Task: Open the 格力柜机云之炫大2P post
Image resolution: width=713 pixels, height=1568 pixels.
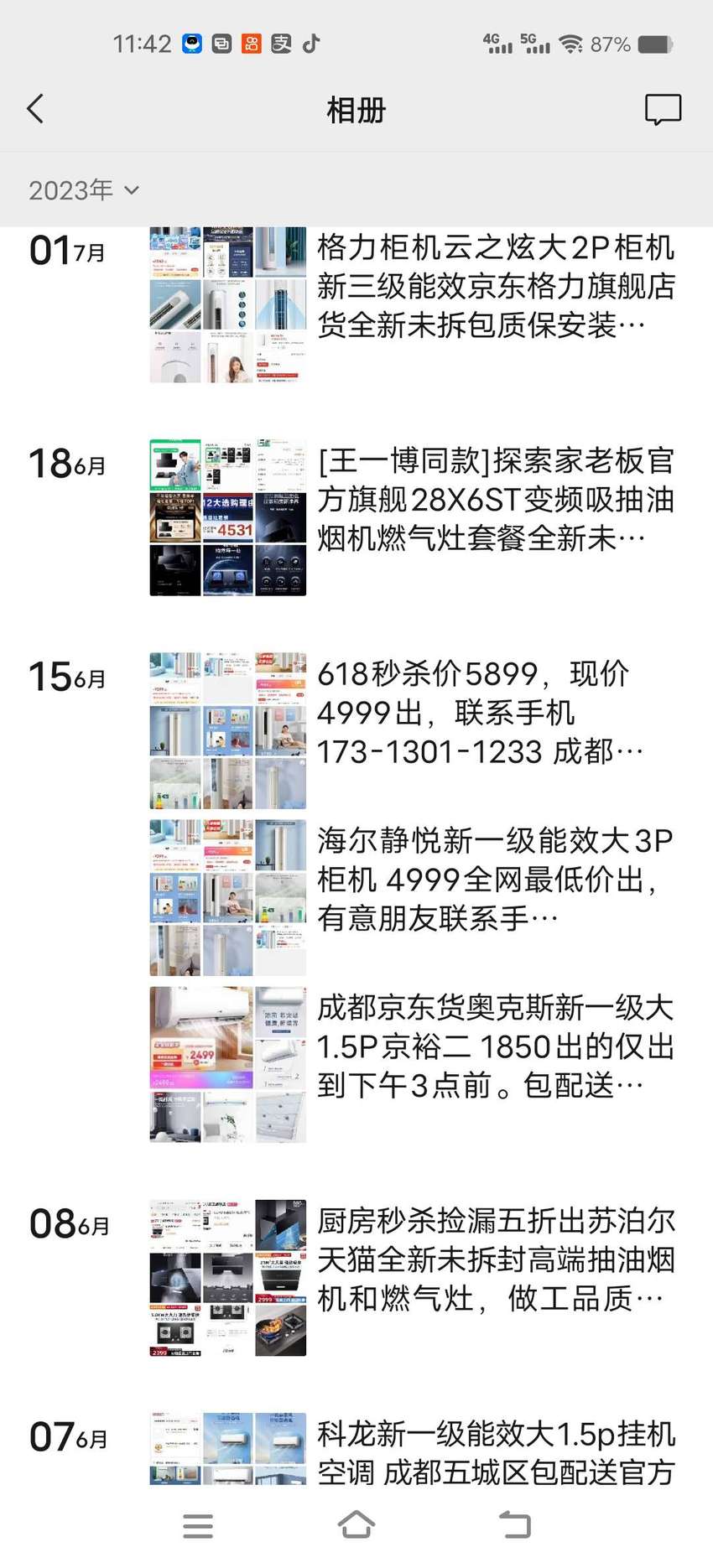Action: pos(413,305)
